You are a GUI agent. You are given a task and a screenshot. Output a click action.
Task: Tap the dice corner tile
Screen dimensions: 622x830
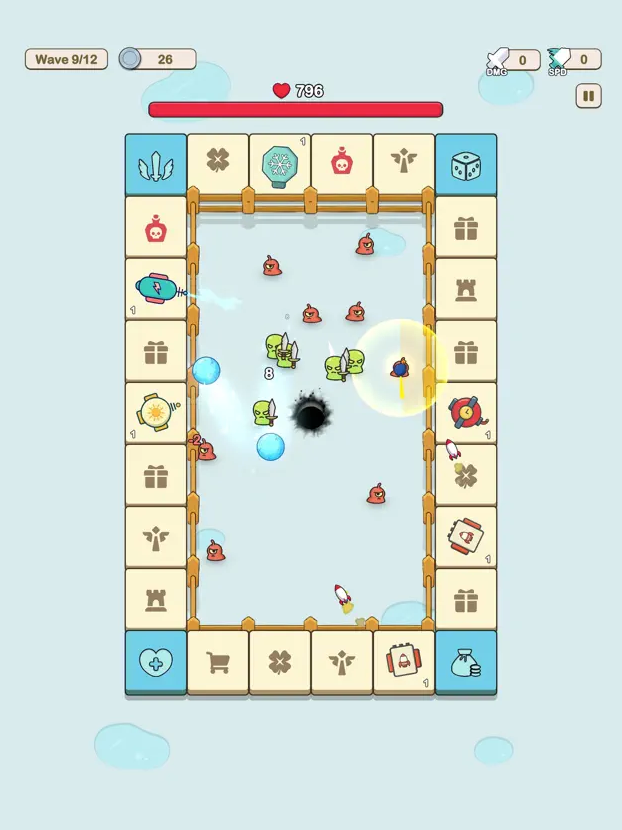(466, 164)
